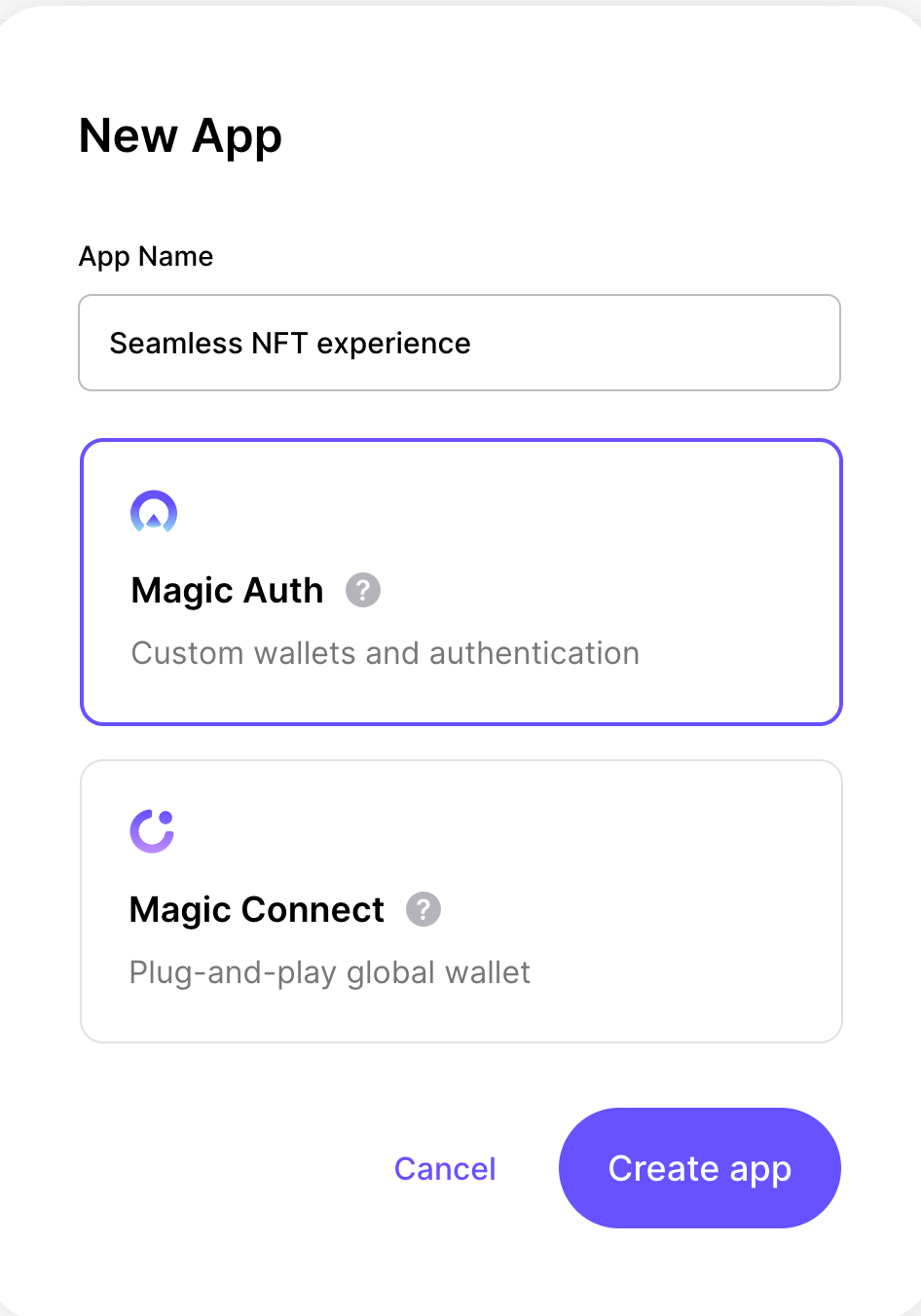Click the App Name label
921x1316 pixels.
(x=145, y=256)
